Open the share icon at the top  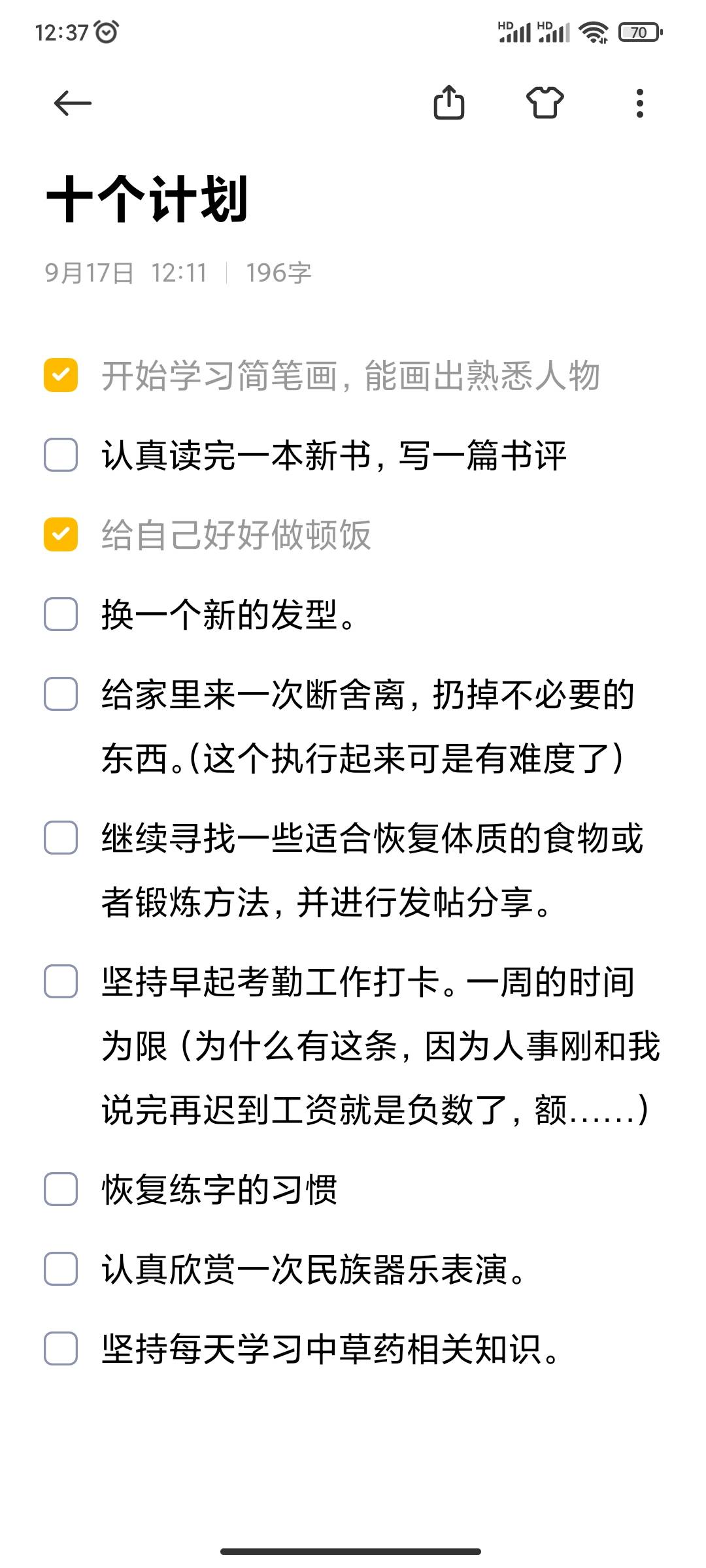(x=450, y=103)
